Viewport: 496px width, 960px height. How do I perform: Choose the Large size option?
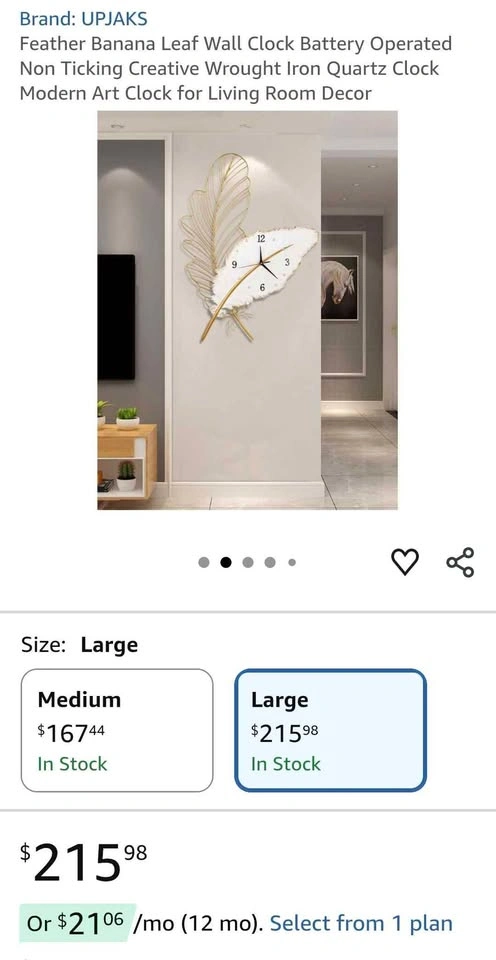pyautogui.click(x=330, y=730)
